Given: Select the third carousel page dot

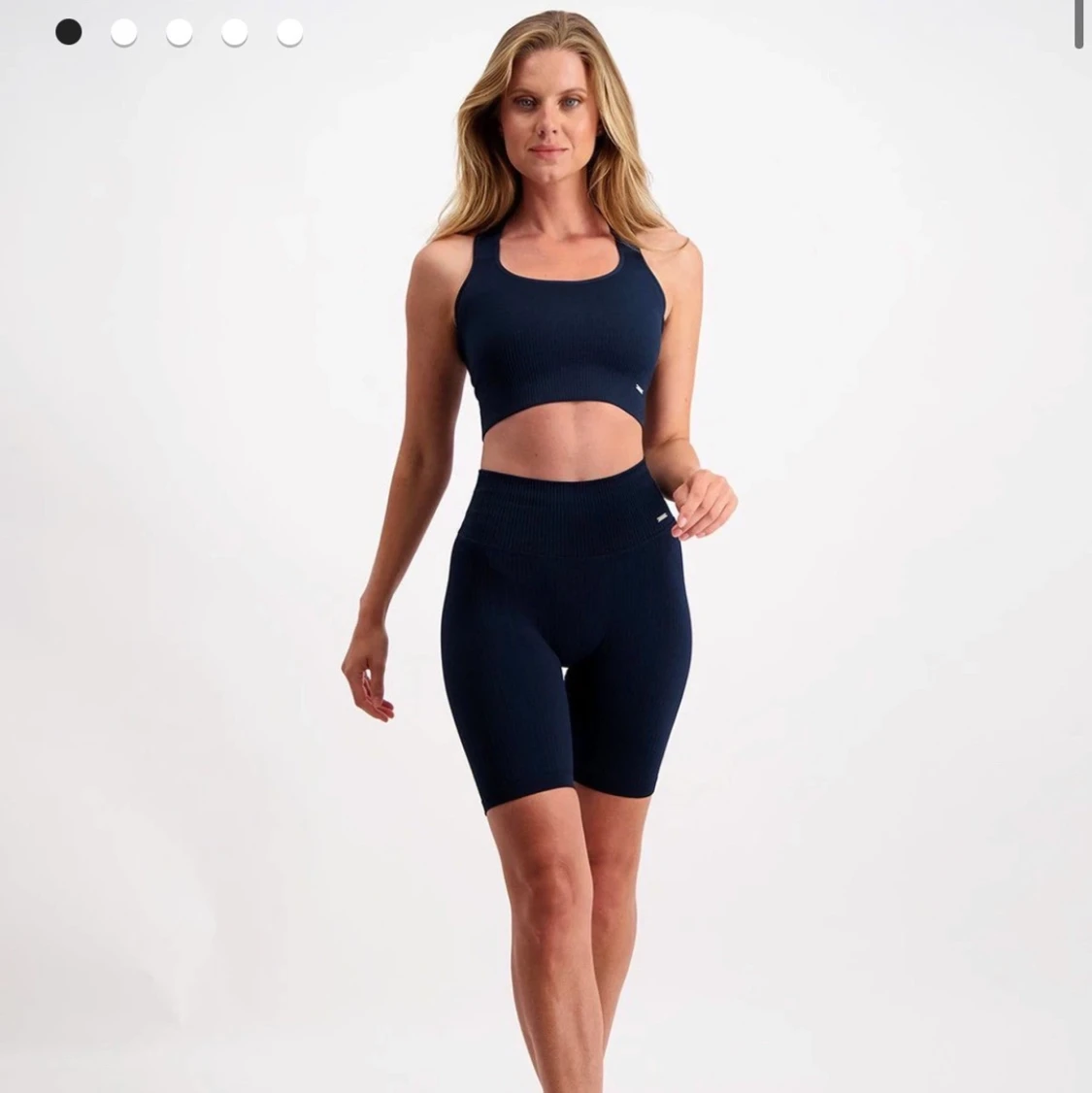Looking at the screenshot, I should pyautogui.click(x=179, y=32).
